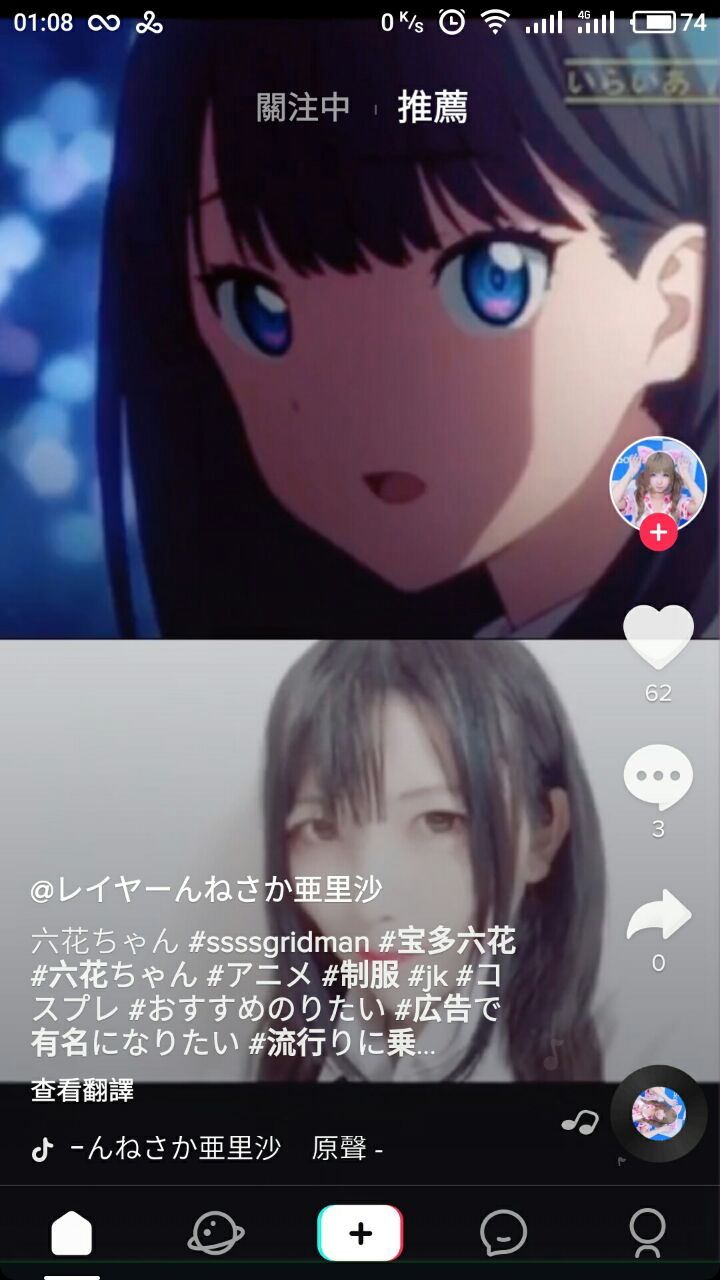Open @レイヤーんねさか亜里沙 username link
This screenshot has height=1280, width=720.
[206, 889]
